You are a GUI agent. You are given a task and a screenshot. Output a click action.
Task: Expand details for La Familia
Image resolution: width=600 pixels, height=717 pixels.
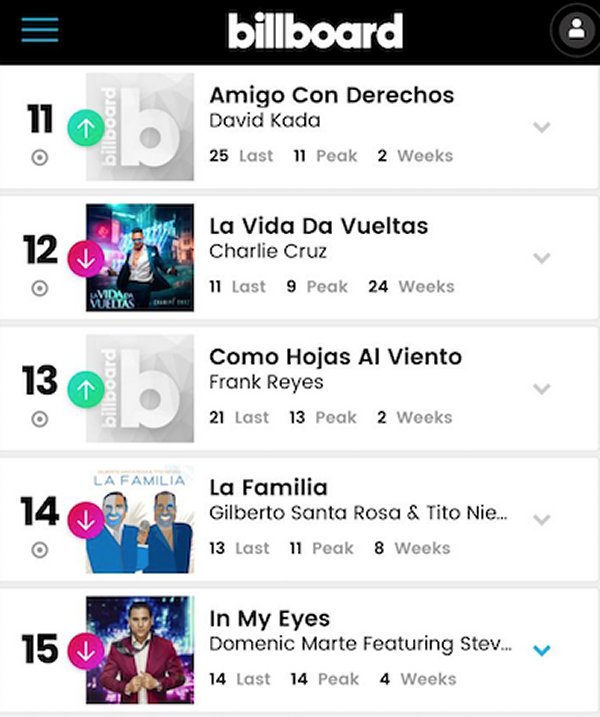coord(542,519)
